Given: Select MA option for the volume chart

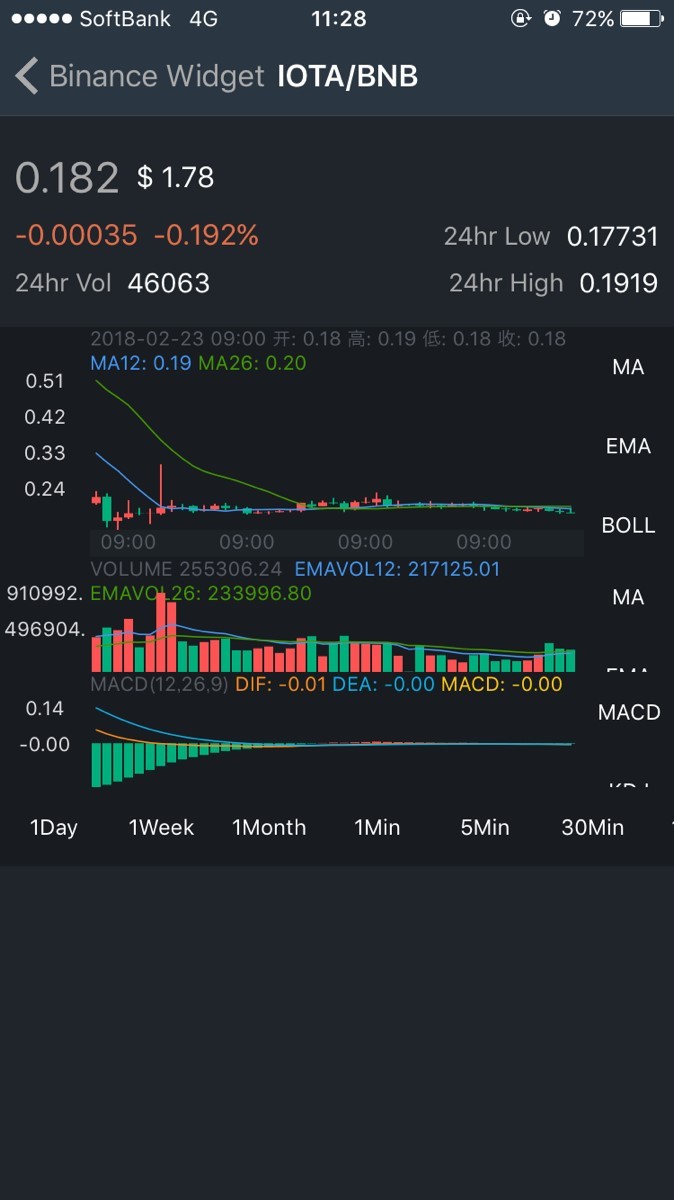Looking at the screenshot, I should tap(628, 597).
